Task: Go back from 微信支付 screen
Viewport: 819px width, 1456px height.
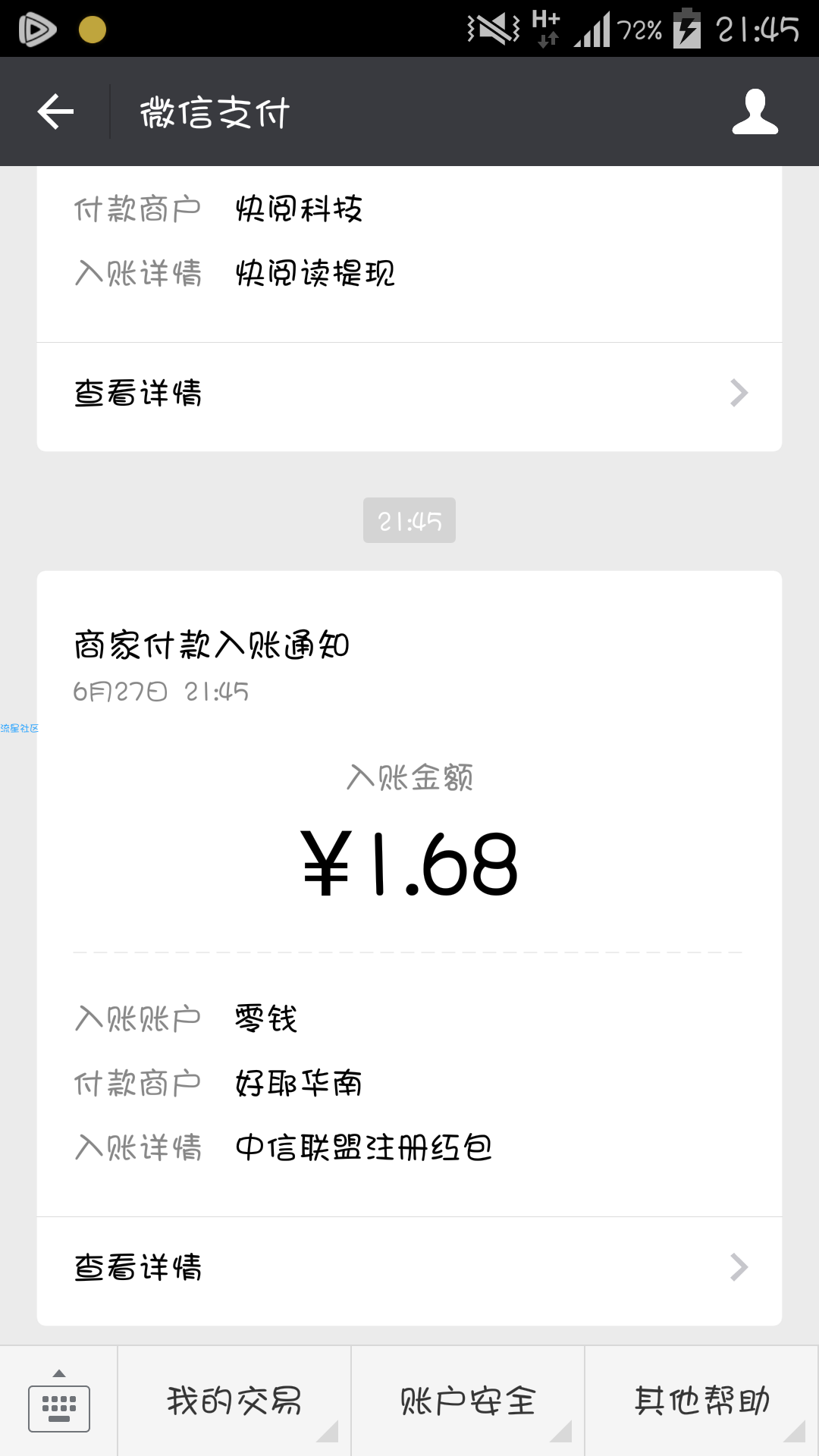Action: (x=55, y=111)
